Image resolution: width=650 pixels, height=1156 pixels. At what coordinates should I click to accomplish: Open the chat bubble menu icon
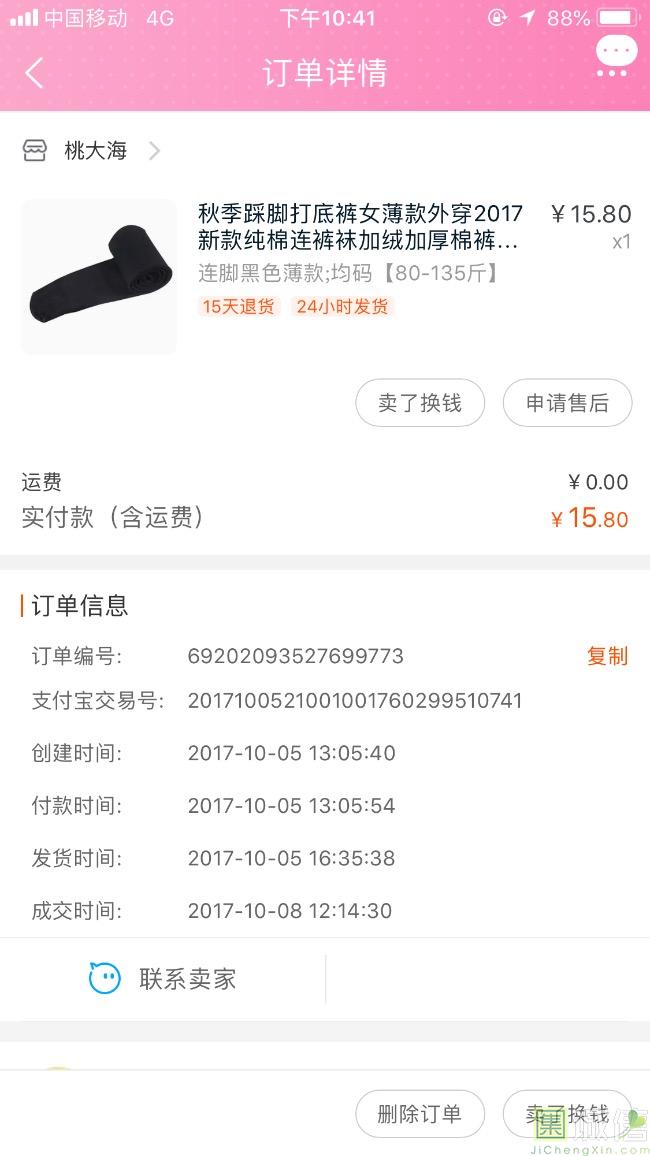pyautogui.click(x=615, y=56)
